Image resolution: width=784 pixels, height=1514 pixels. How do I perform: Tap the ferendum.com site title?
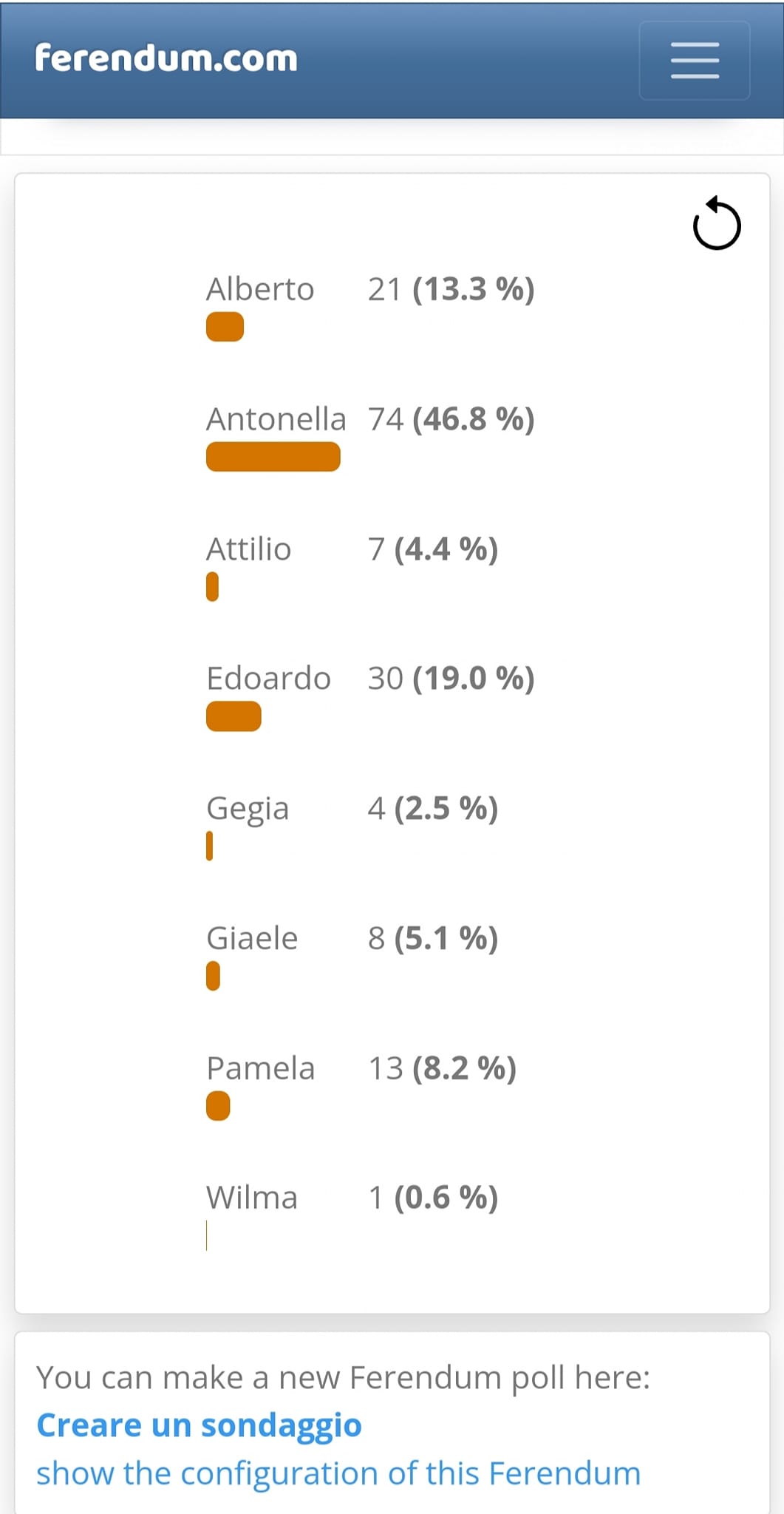click(x=166, y=58)
